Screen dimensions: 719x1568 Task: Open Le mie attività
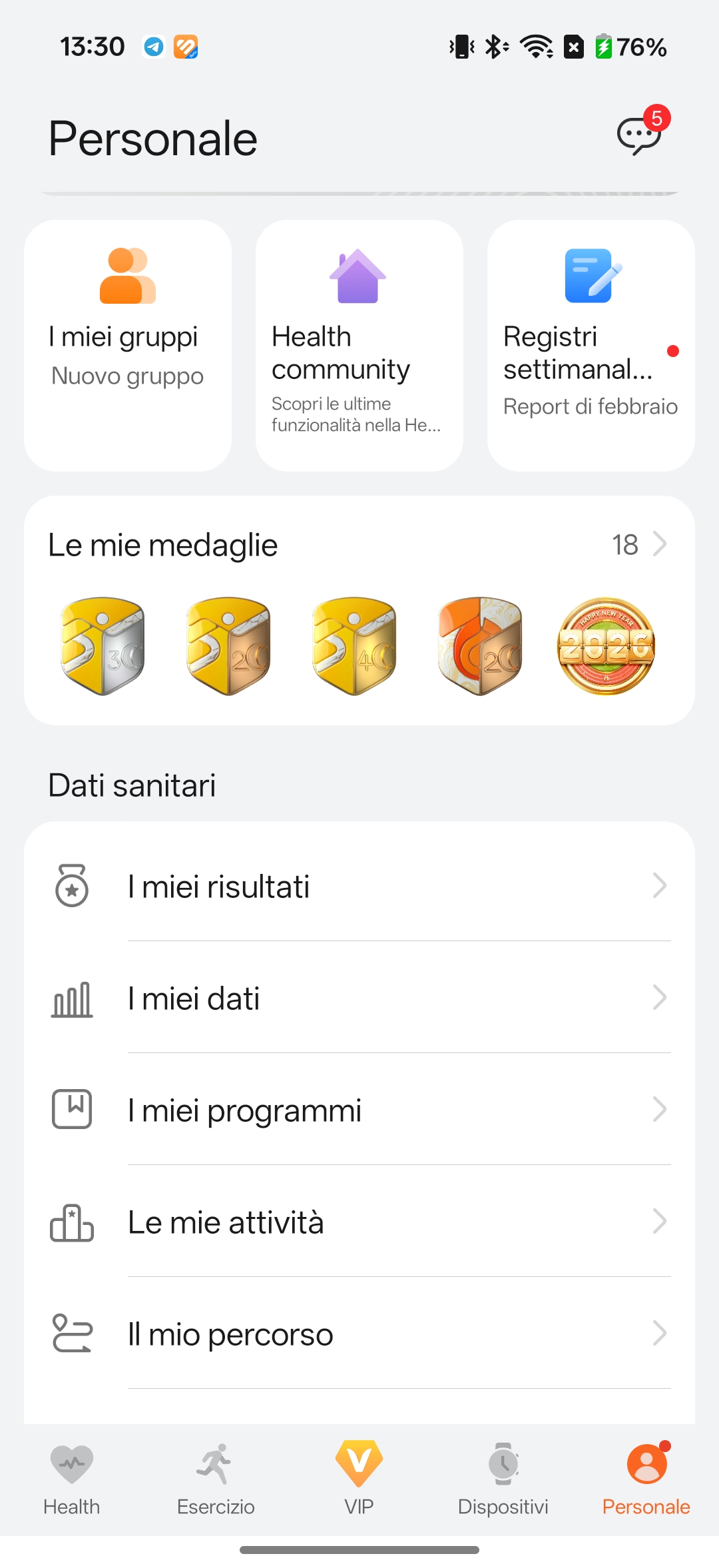(x=359, y=1222)
